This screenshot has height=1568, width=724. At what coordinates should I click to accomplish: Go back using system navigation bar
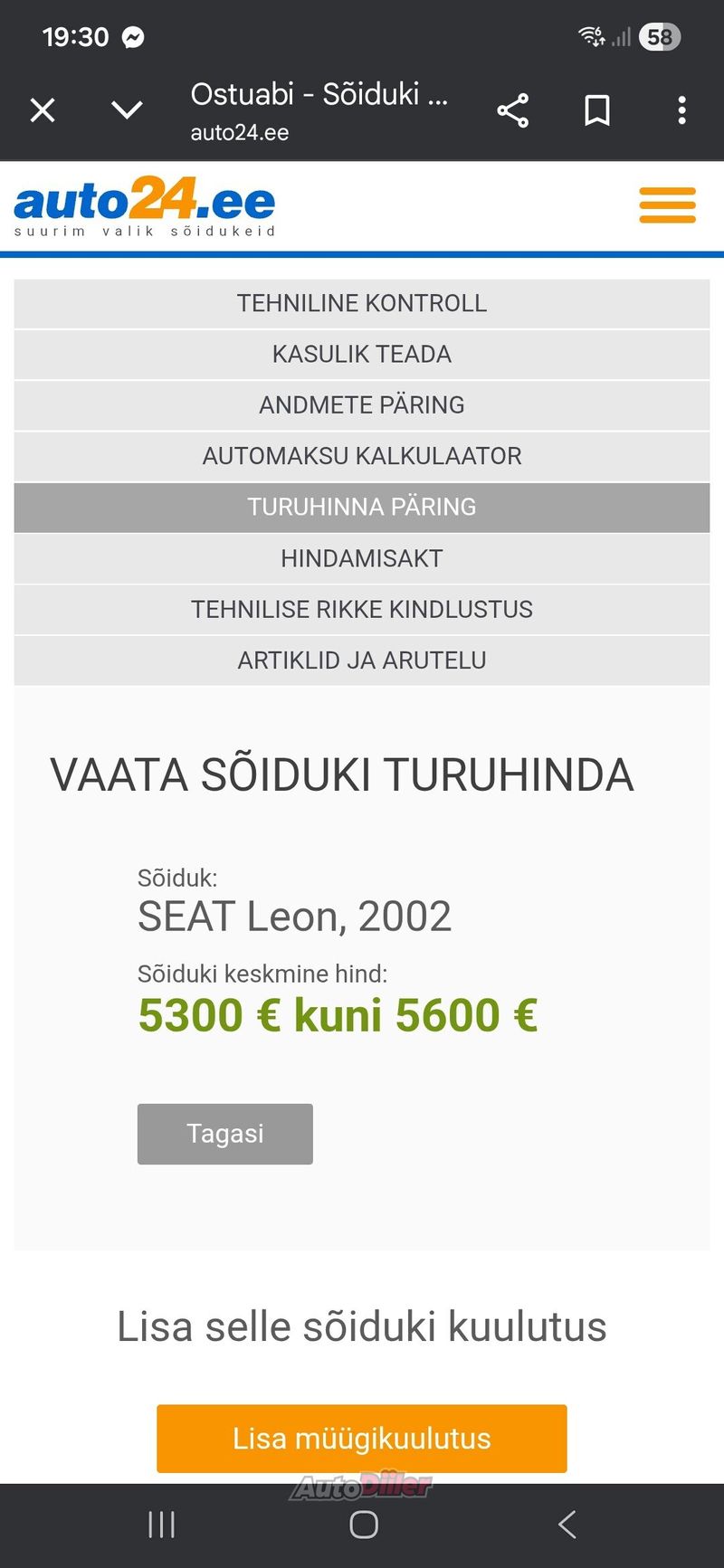[x=567, y=1525]
